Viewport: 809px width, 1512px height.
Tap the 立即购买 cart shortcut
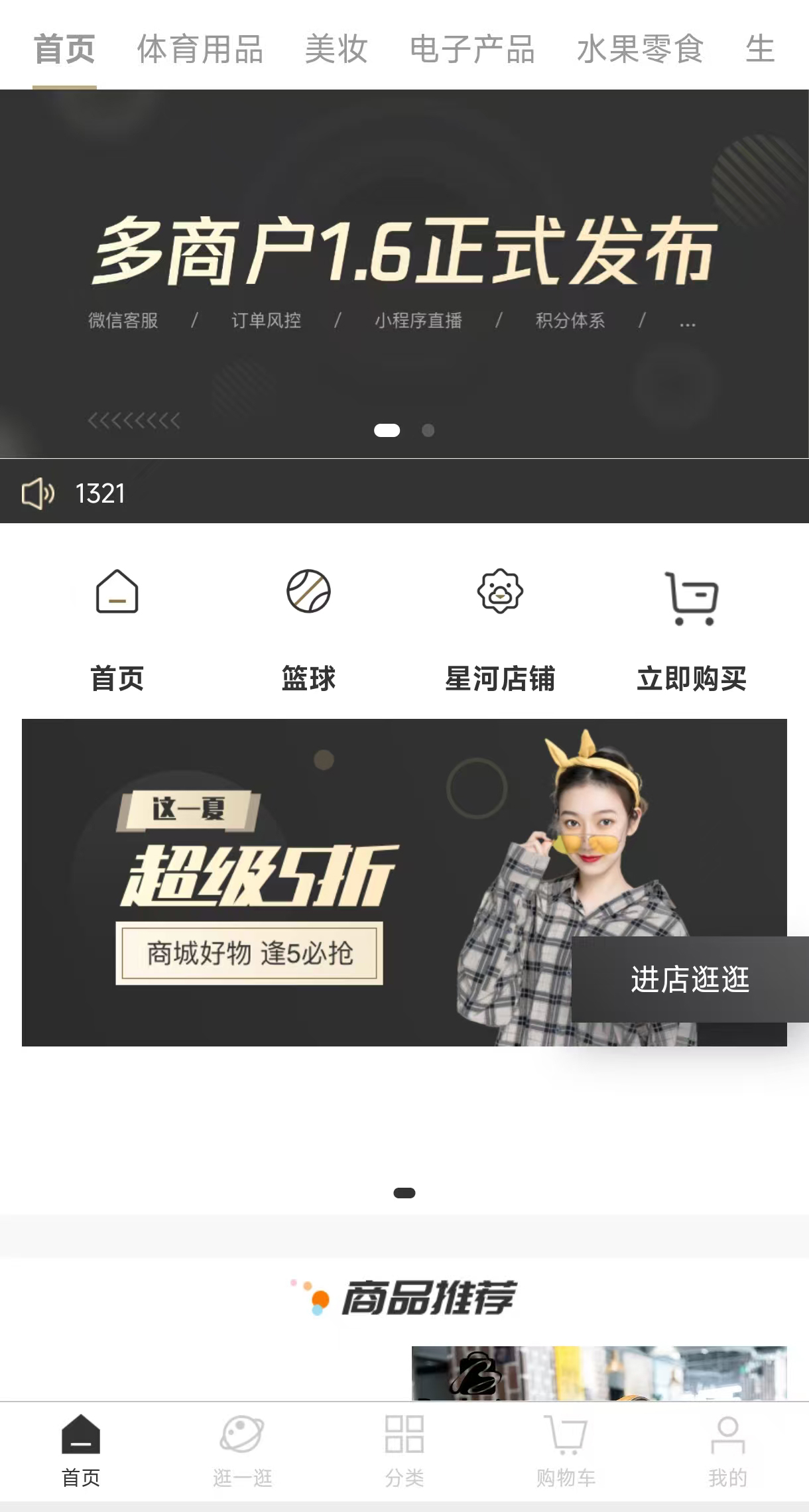point(692,627)
